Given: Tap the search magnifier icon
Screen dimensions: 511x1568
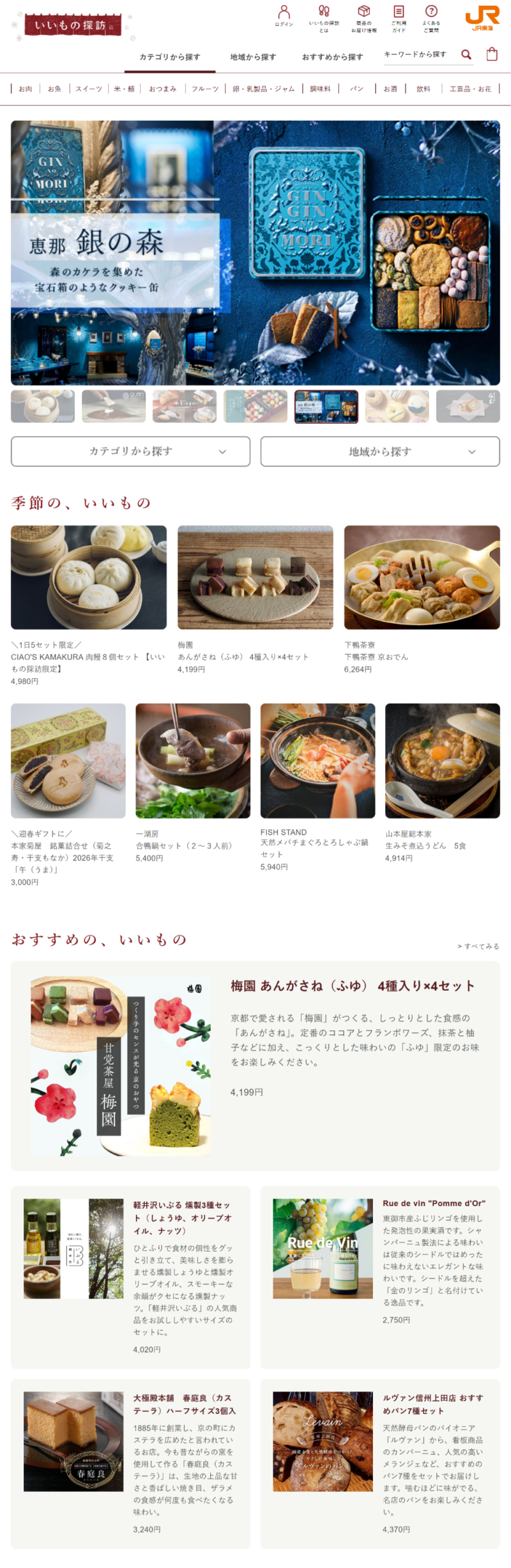Looking at the screenshot, I should (x=466, y=55).
